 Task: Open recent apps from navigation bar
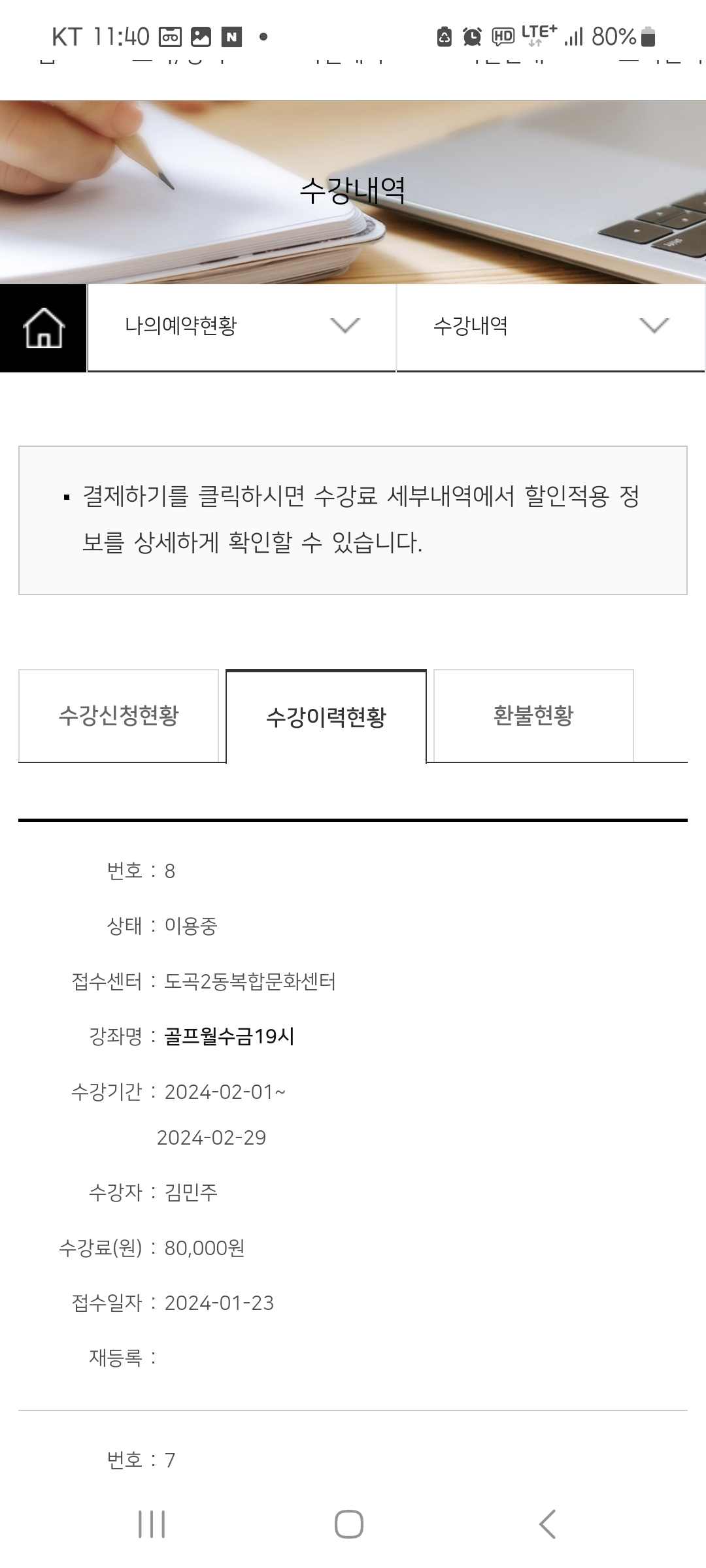pos(152,1524)
